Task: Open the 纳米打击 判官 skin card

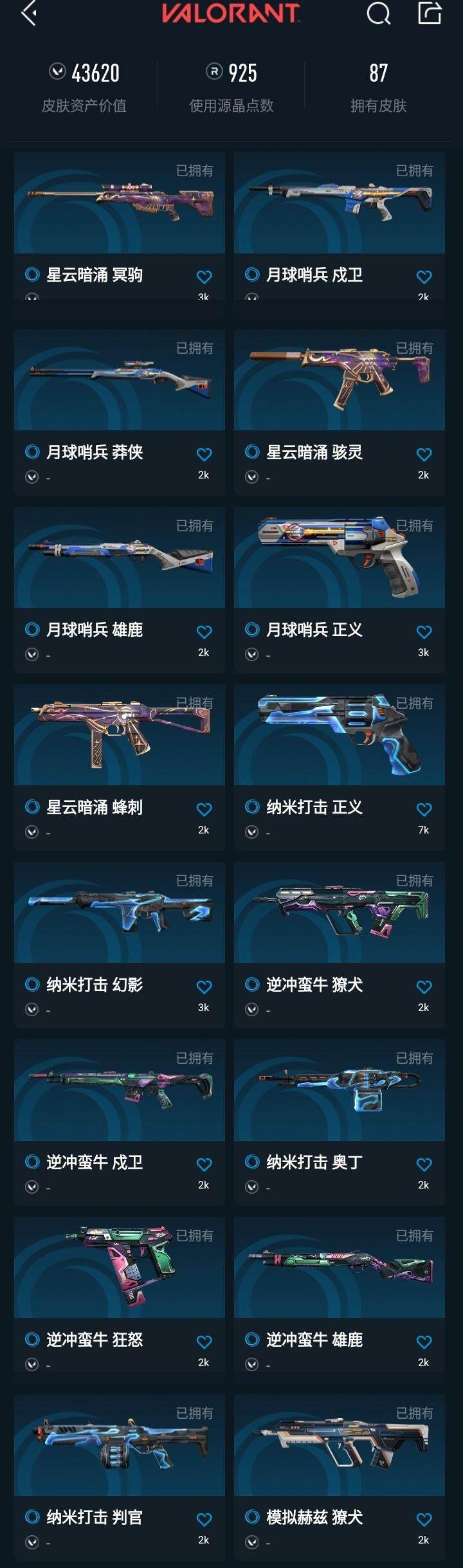Action: pos(120,1446)
